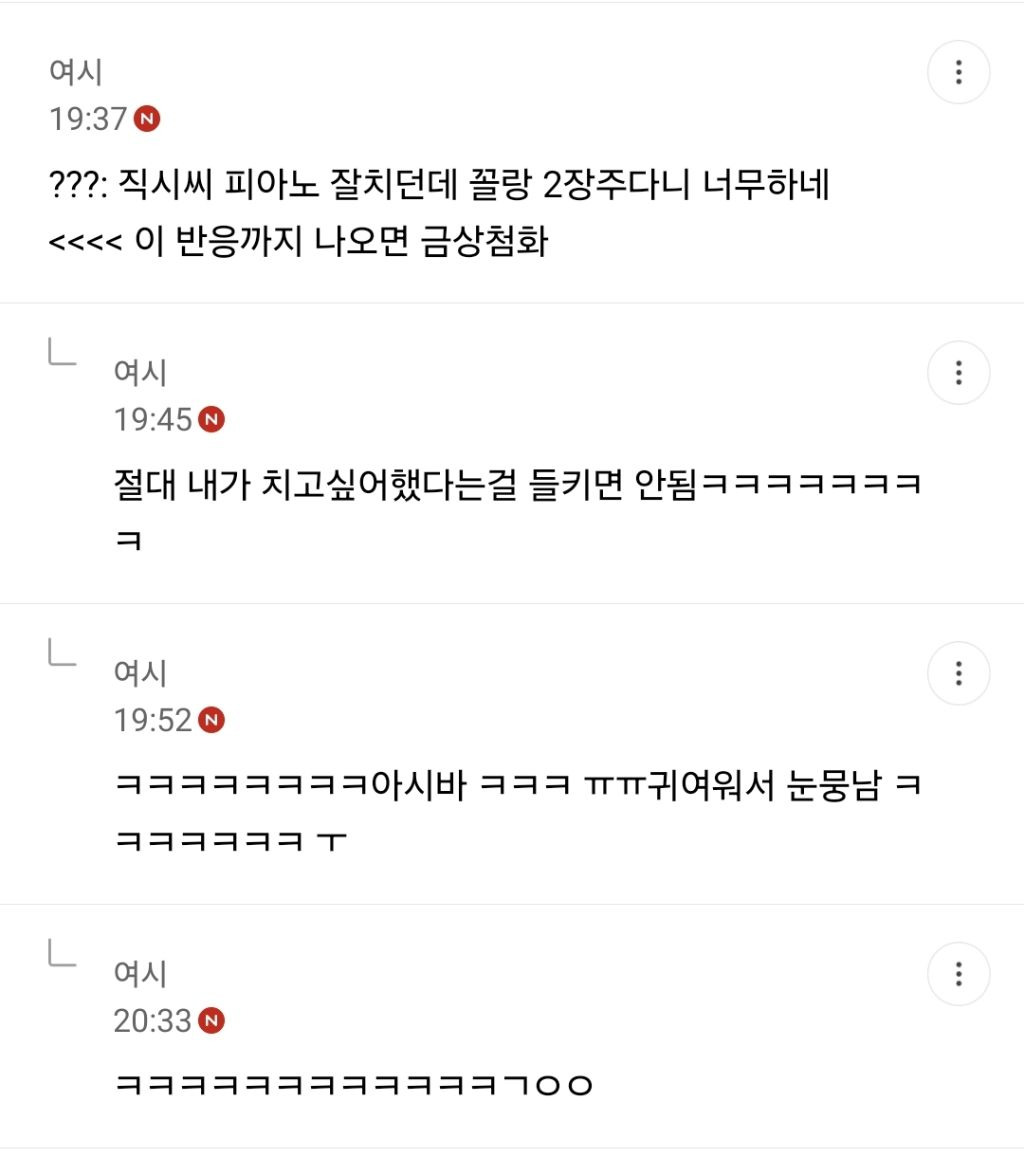Open the overflow menu on the 20:33 reply
The image size is (1024, 1157).
tap(958, 974)
